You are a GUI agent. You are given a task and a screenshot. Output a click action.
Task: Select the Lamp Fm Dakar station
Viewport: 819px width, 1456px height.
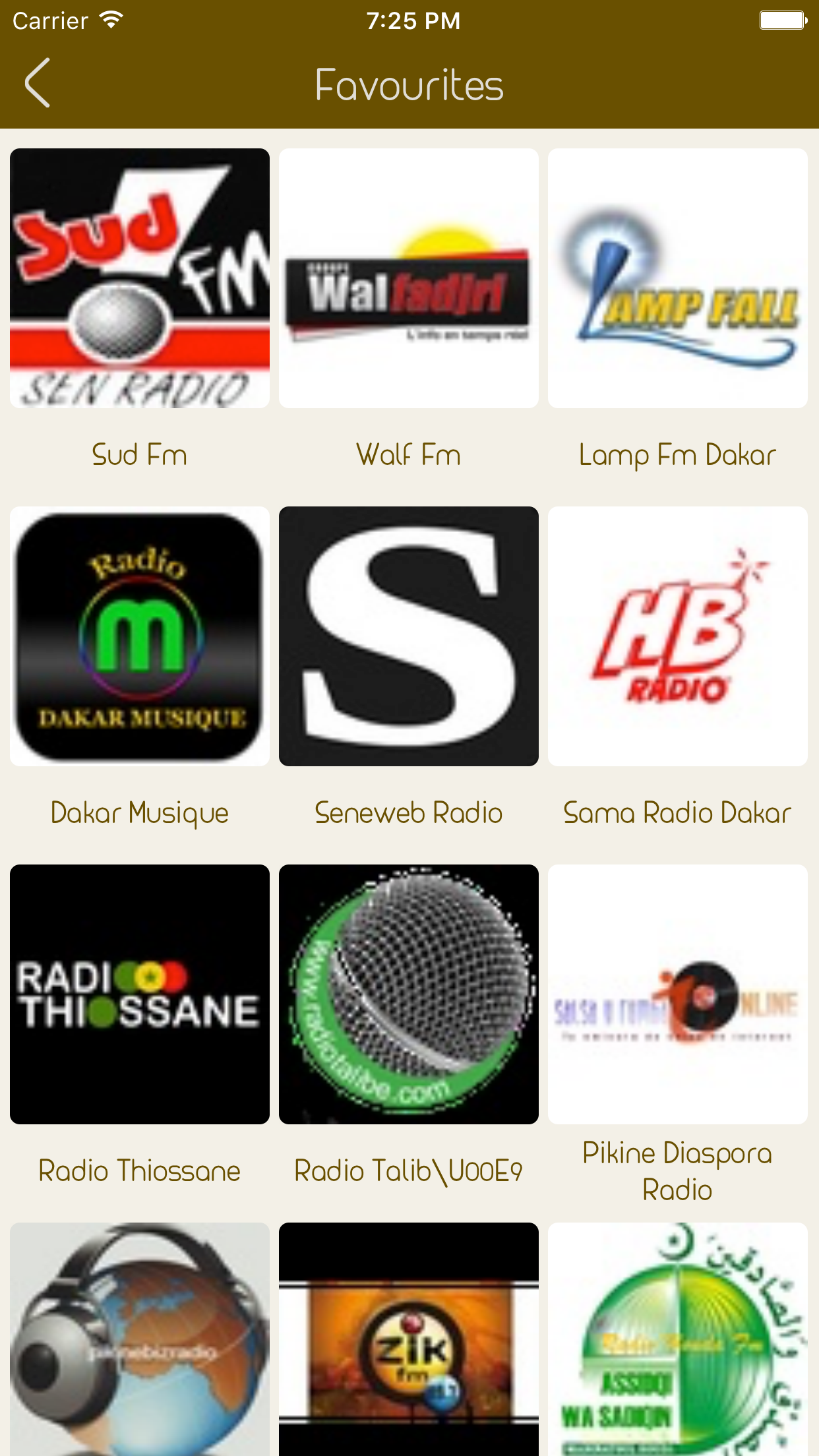(x=677, y=278)
